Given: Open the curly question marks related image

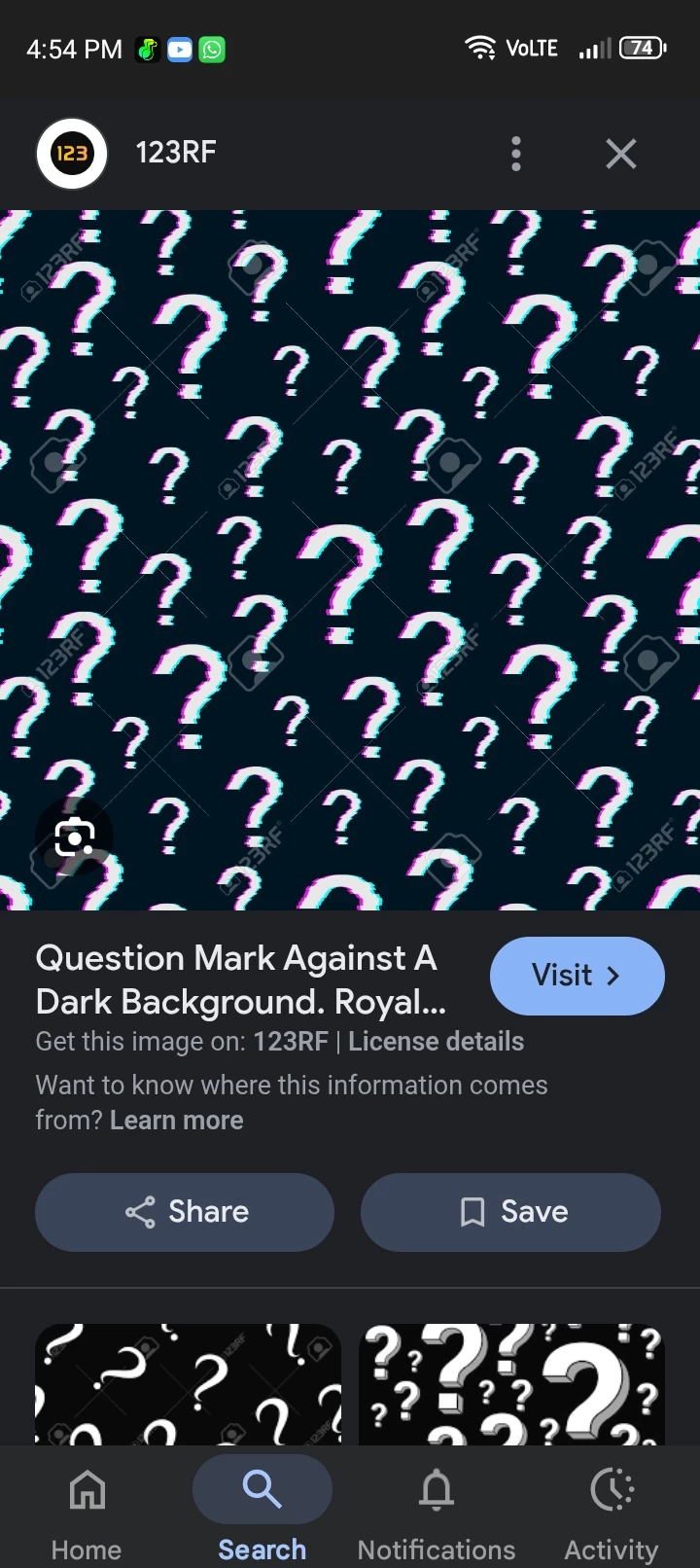Looking at the screenshot, I should (188, 1384).
